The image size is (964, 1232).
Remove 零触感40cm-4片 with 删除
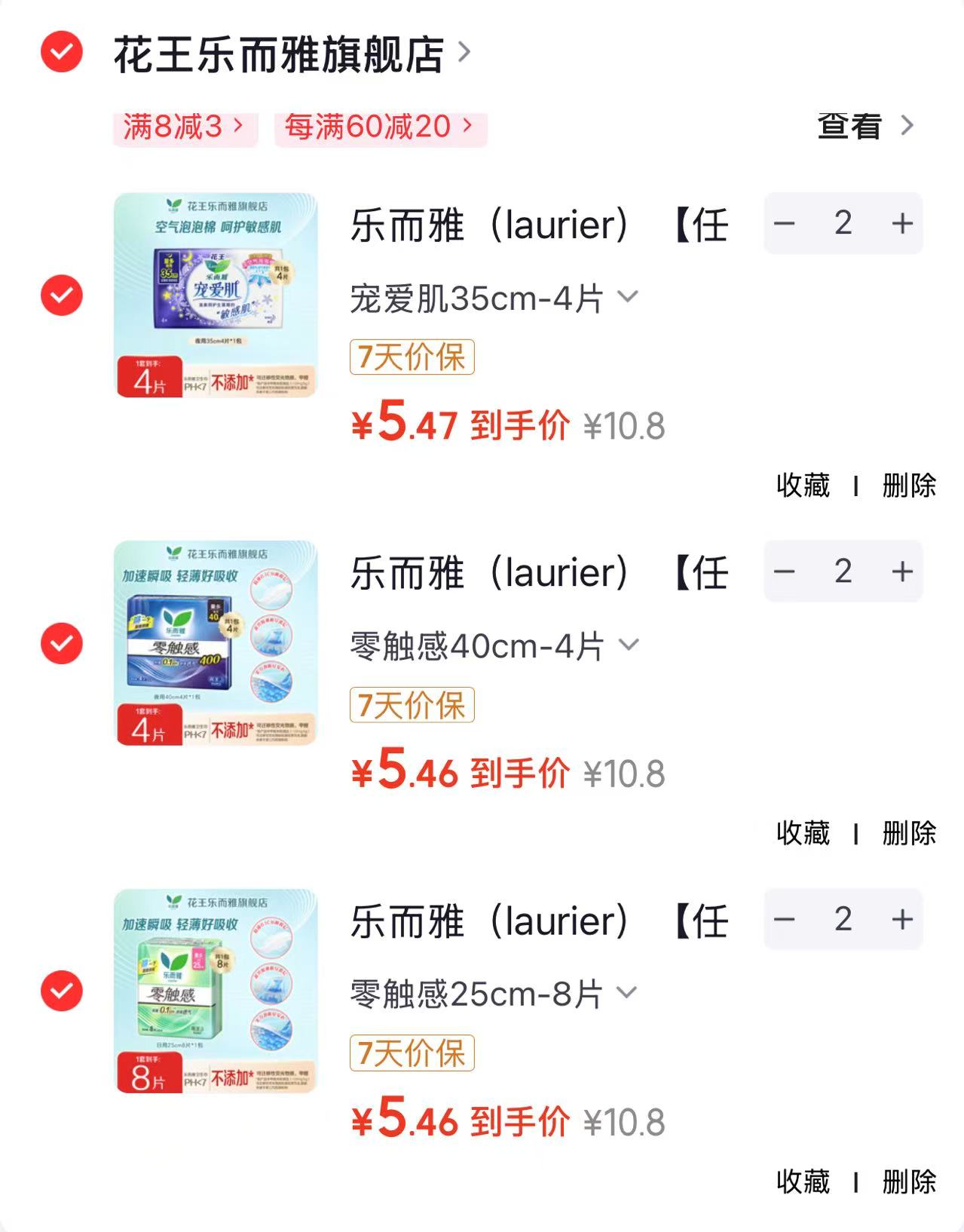[909, 833]
